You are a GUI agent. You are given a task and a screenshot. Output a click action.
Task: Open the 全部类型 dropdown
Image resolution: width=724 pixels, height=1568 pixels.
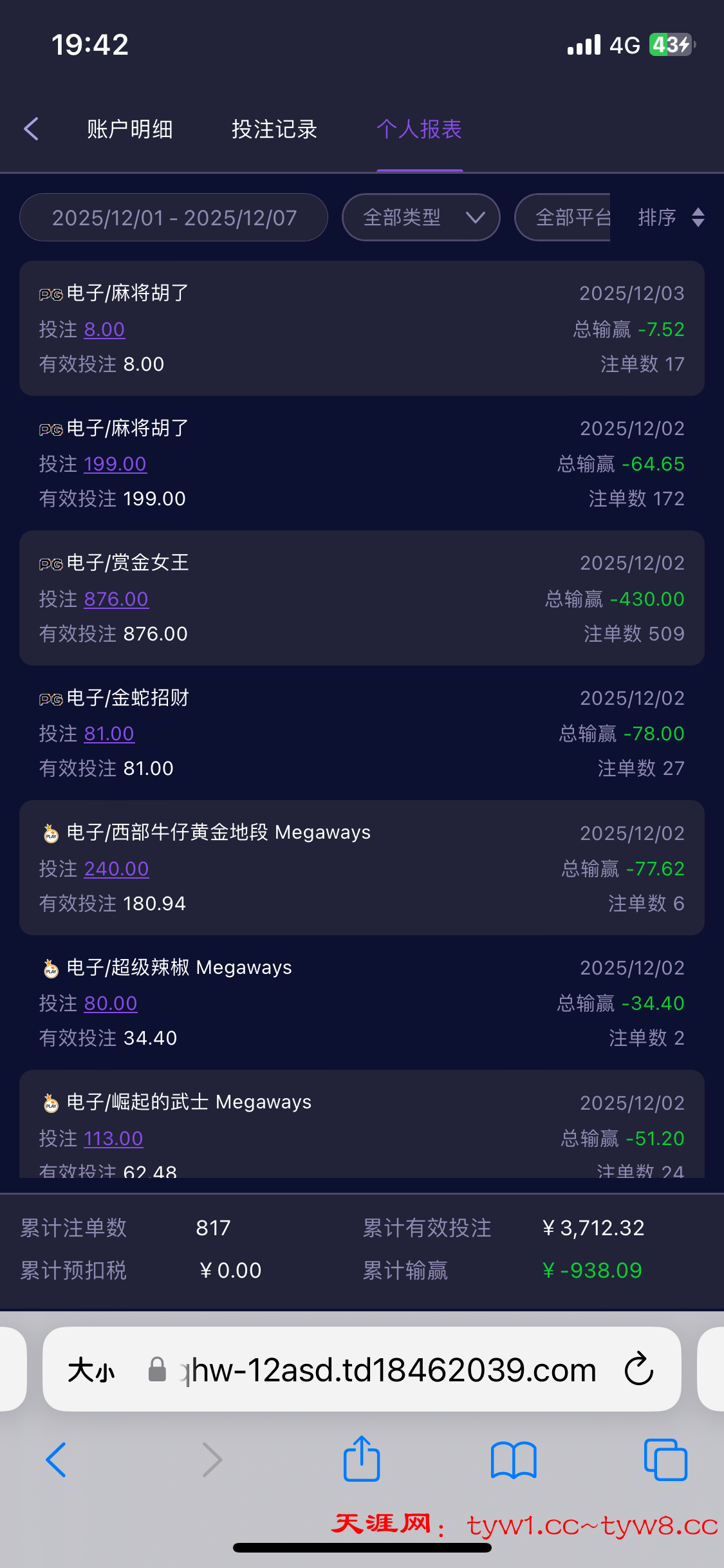[x=420, y=218]
